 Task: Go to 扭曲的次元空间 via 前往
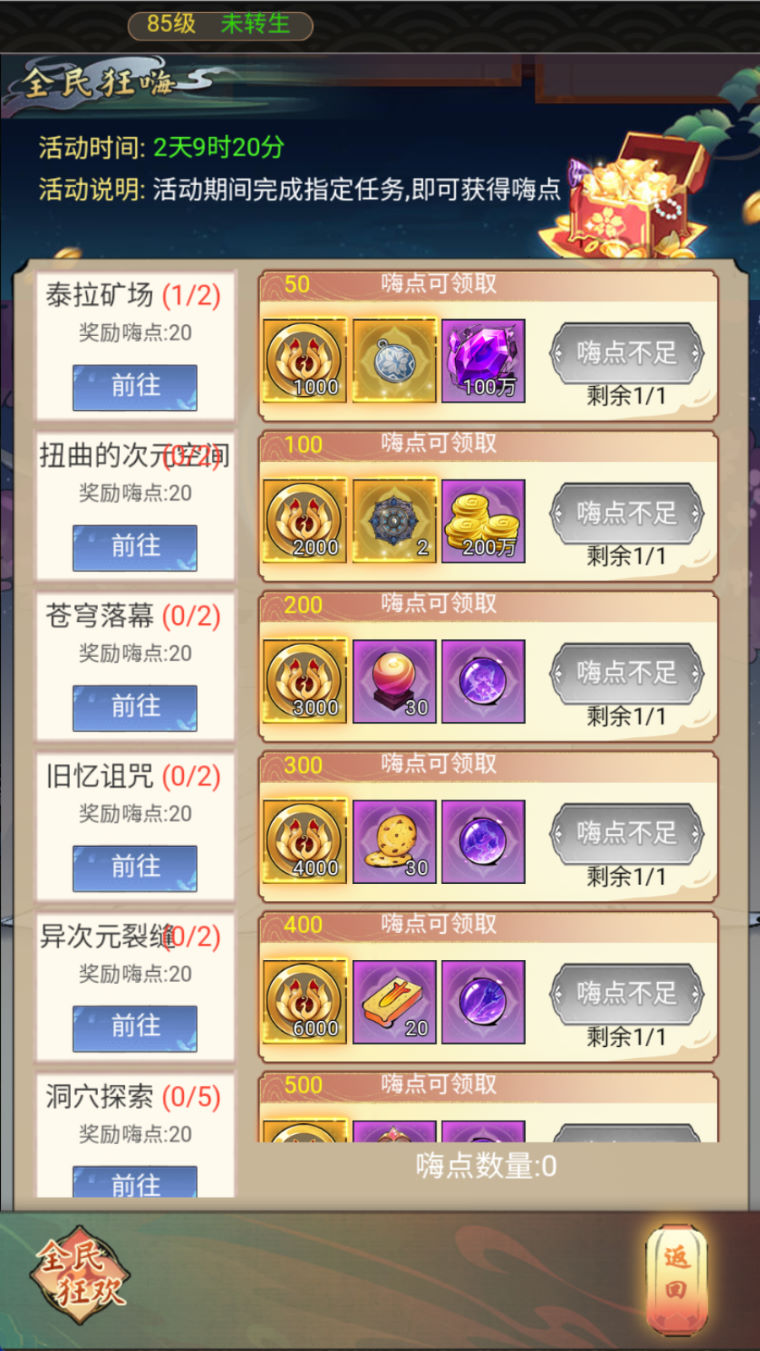click(x=134, y=547)
